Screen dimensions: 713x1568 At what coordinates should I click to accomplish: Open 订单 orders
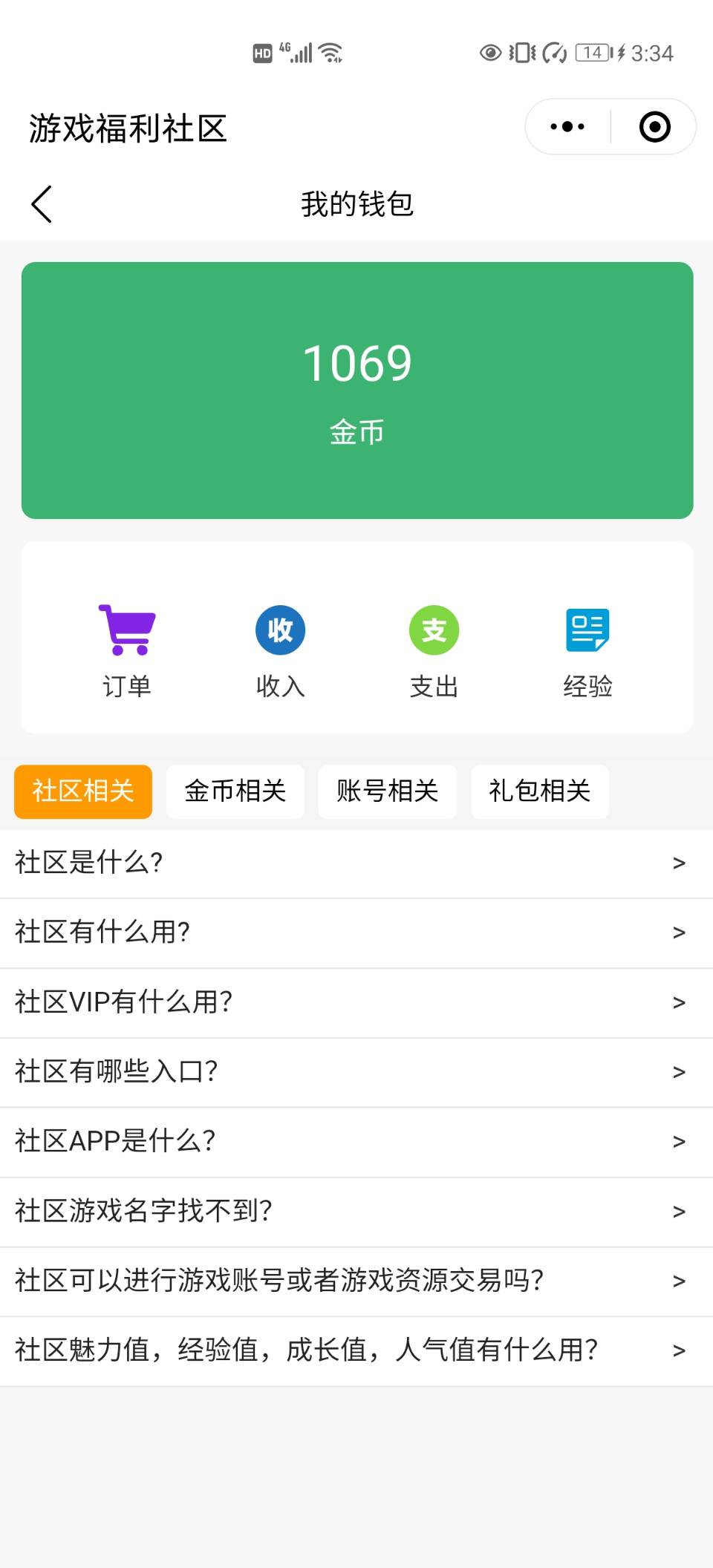point(127,651)
